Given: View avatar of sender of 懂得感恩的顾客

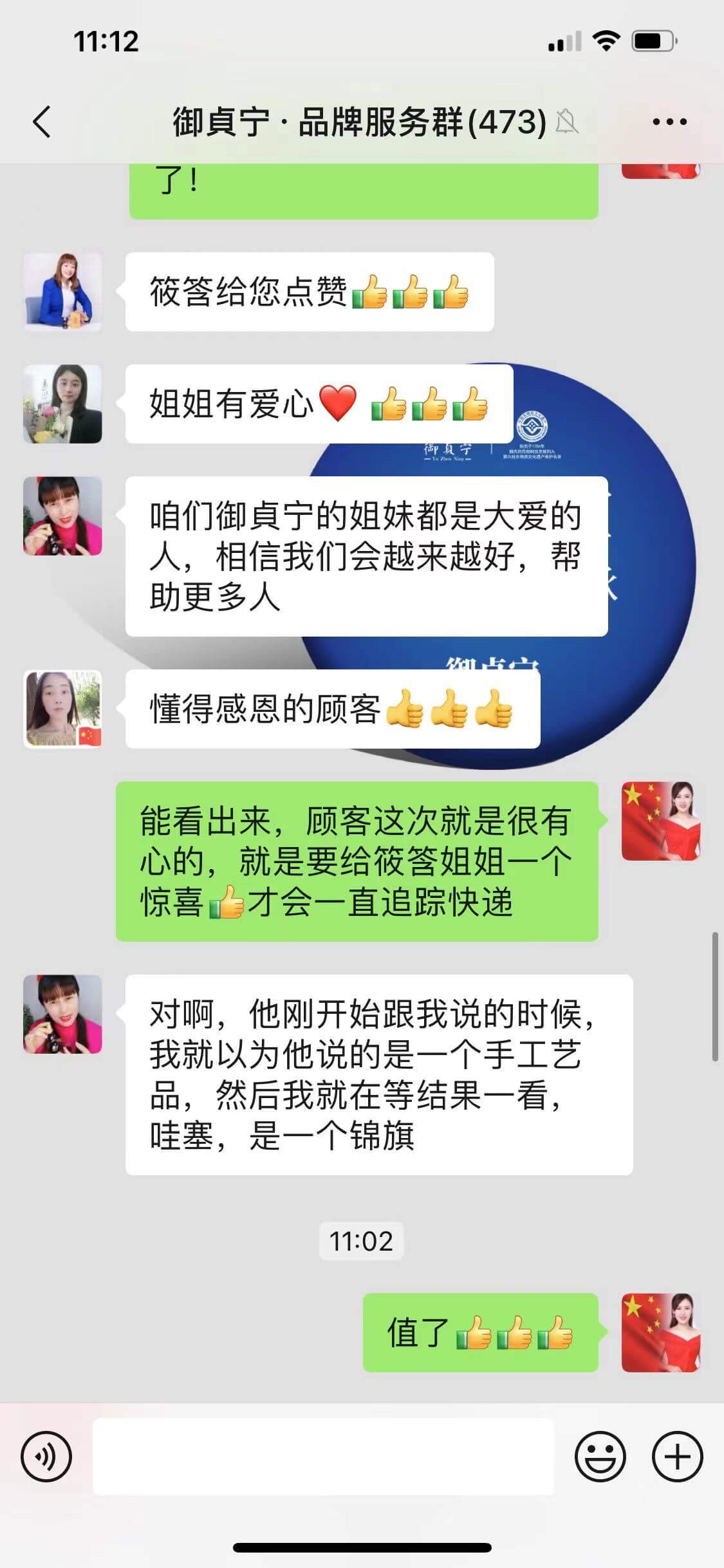Looking at the screenshot, I should pos(62,709).
